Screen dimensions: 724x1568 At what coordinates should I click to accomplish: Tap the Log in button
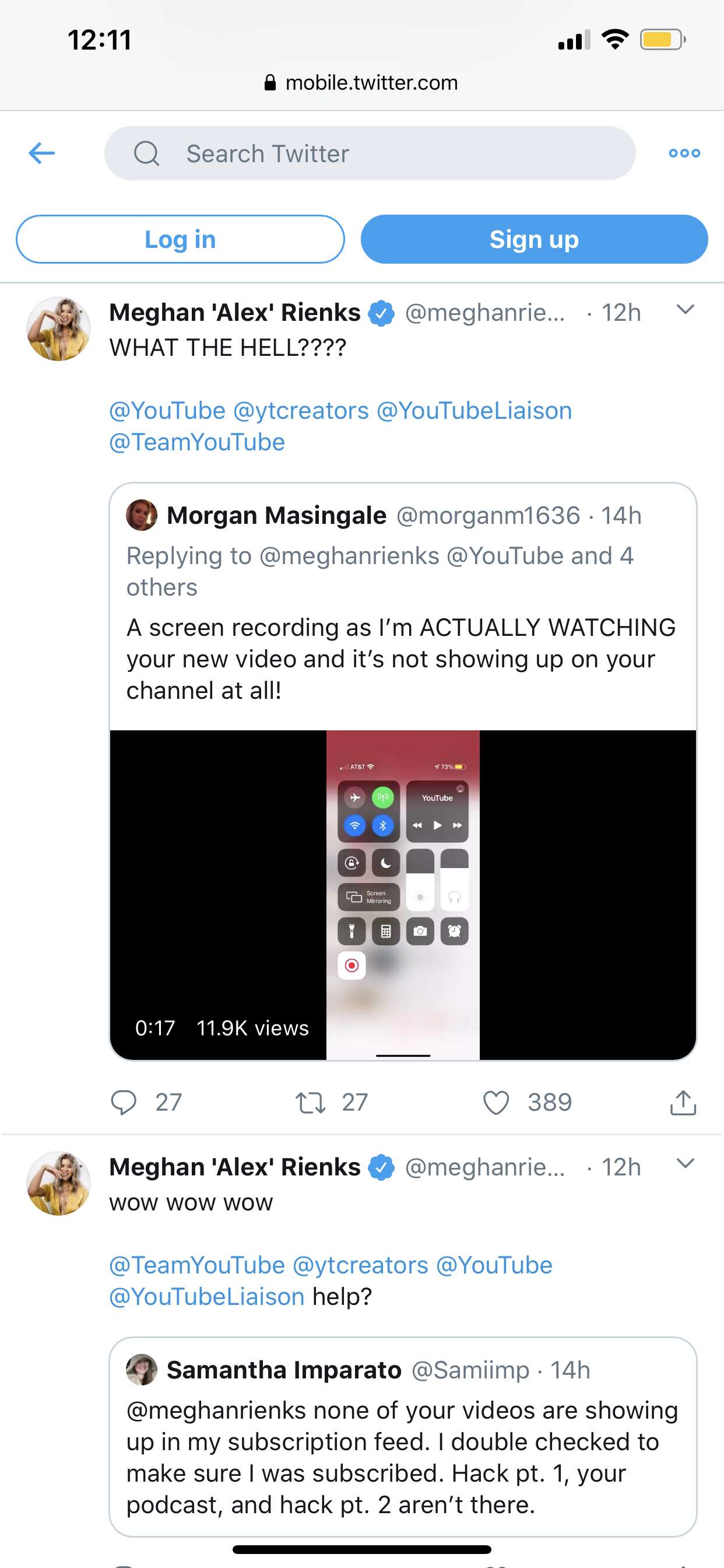[180, 239]
